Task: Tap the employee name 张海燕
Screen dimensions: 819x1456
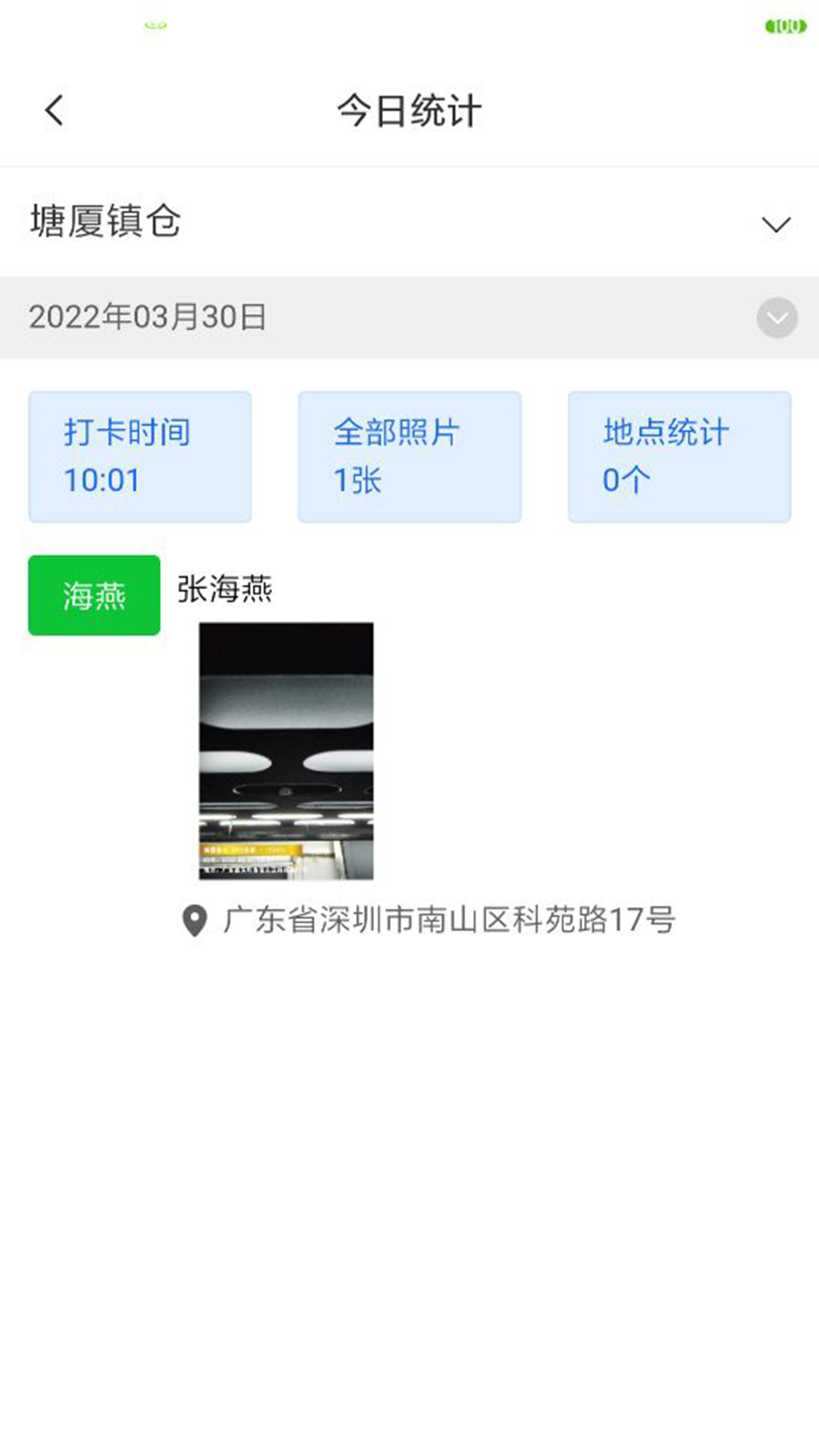Action: [224, 590]
